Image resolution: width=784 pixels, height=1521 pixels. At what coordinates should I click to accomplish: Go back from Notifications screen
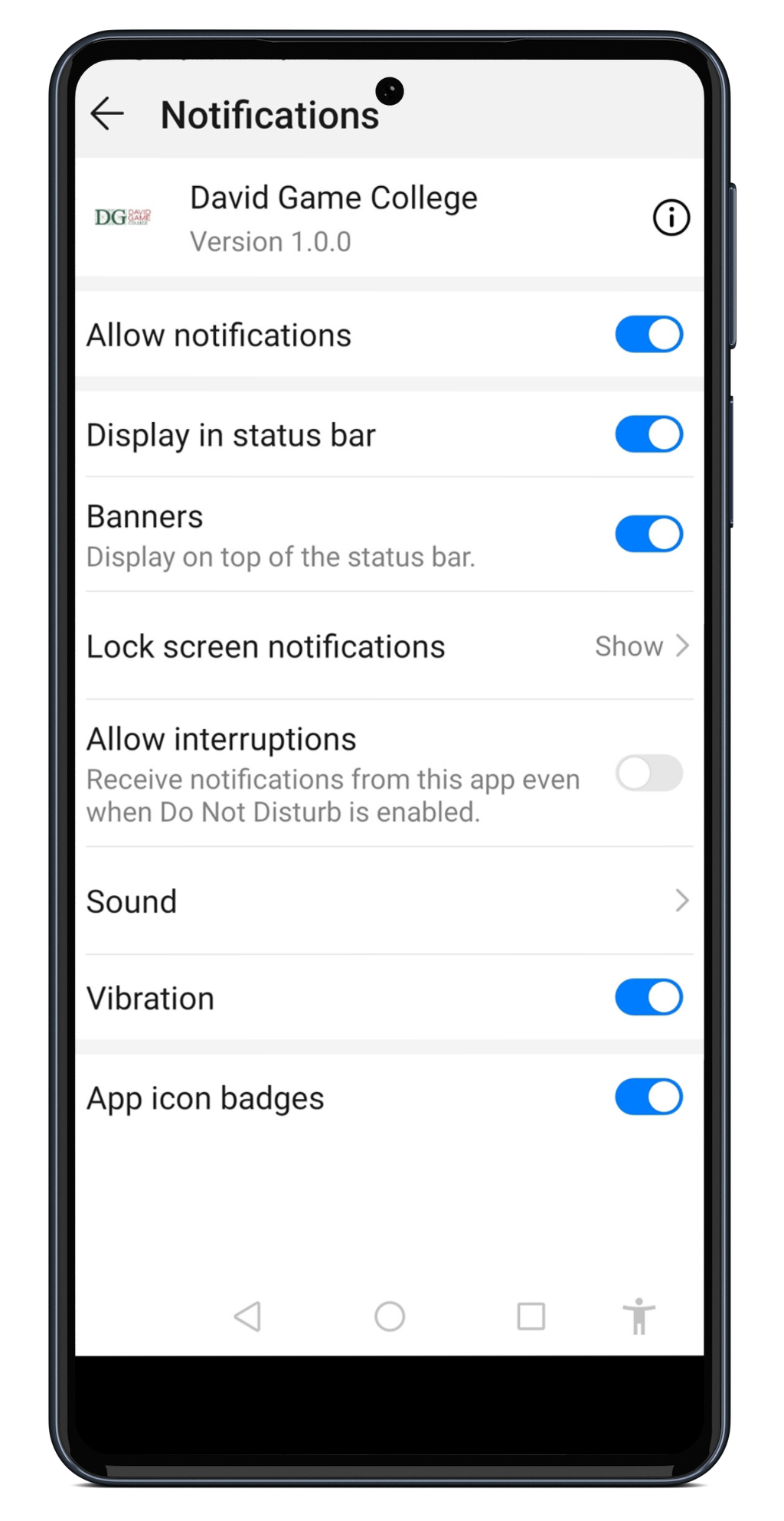tap(107, 114)
